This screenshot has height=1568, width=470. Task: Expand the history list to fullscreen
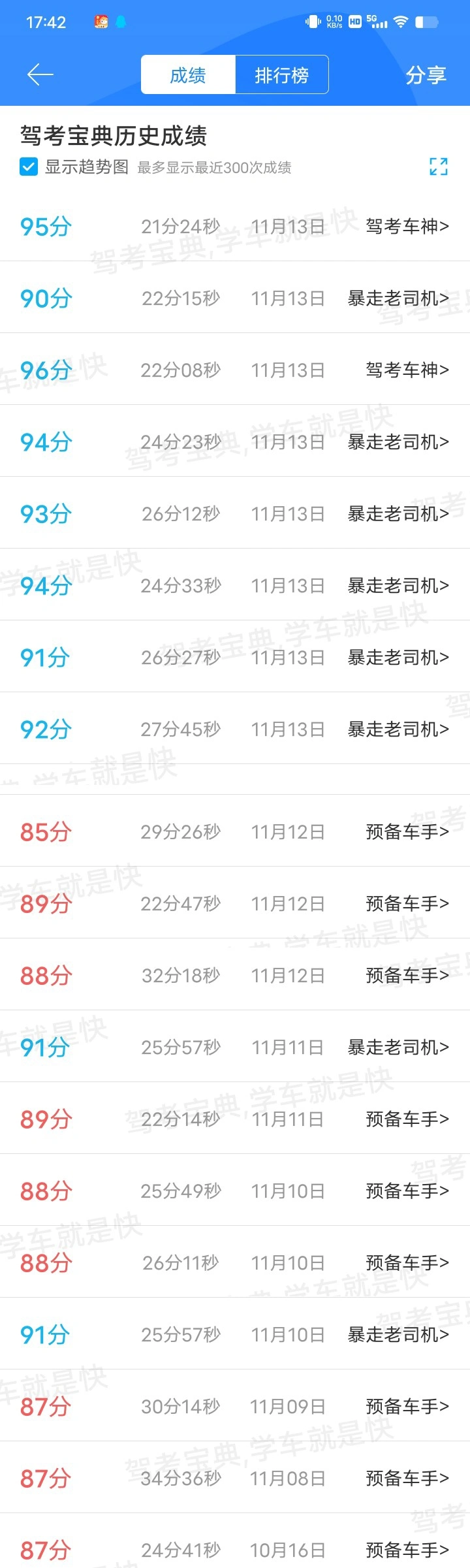click(x=439, y=167)
